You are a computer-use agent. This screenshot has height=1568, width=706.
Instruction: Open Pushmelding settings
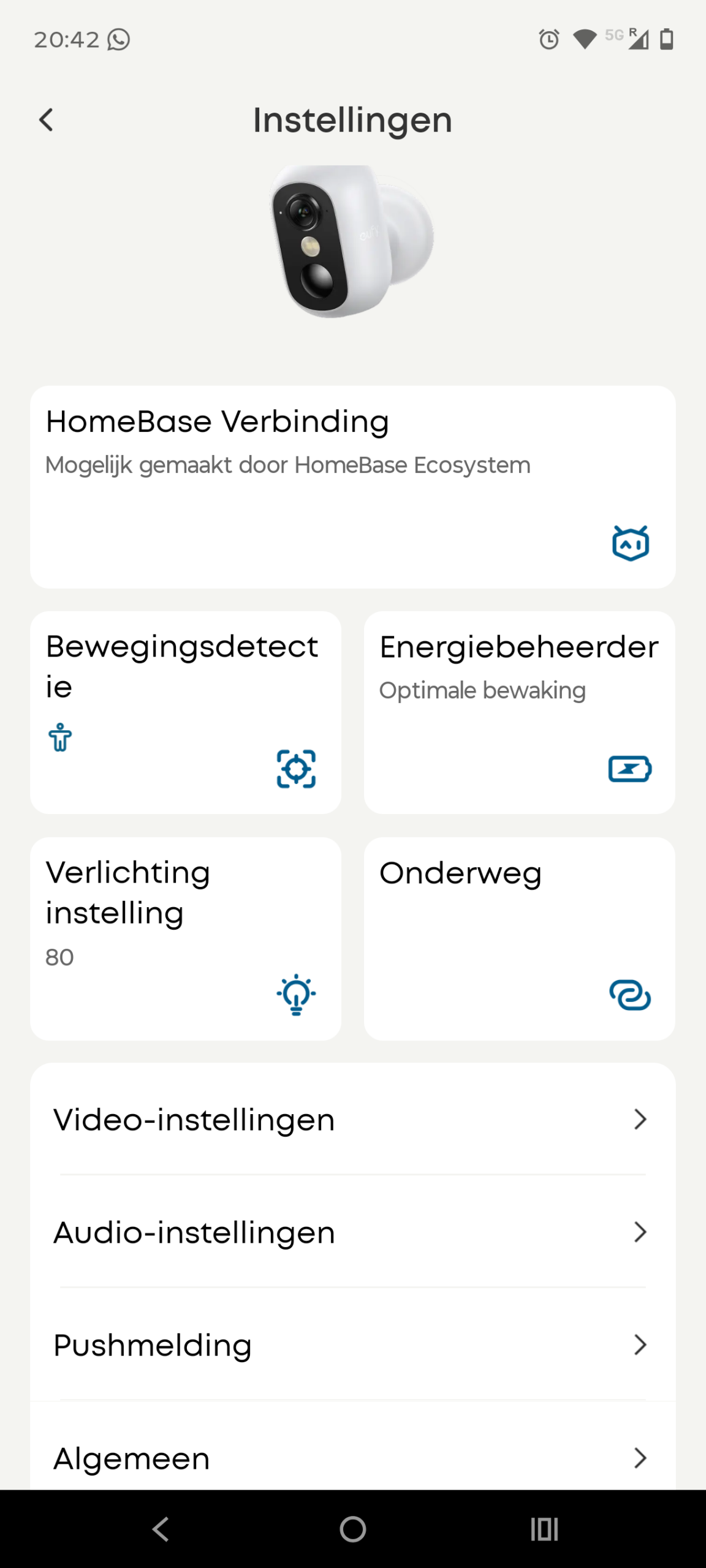pos(352,1345)
